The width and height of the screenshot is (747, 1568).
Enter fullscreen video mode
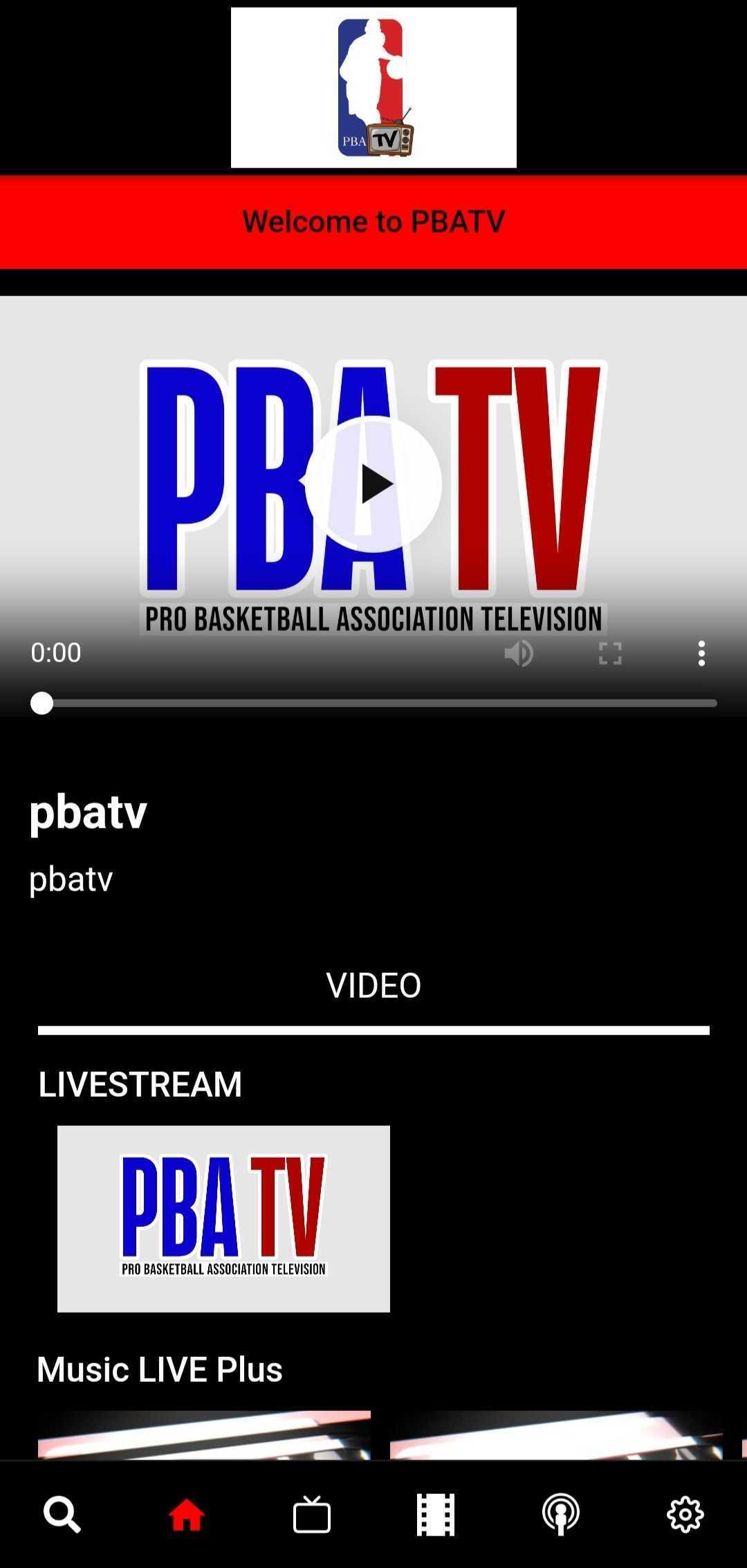point(610,653)
